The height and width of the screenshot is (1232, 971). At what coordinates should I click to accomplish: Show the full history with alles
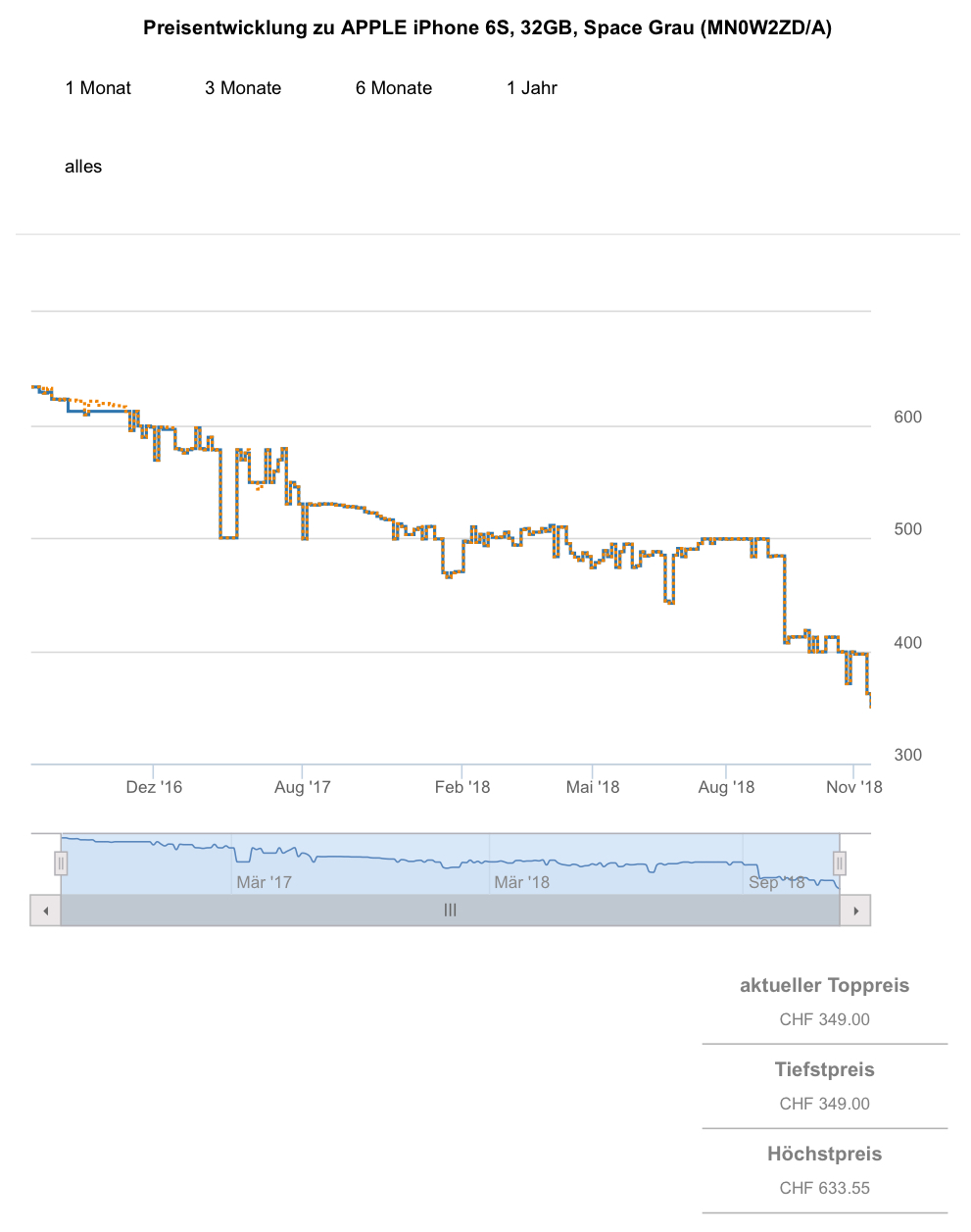point(83,167)
